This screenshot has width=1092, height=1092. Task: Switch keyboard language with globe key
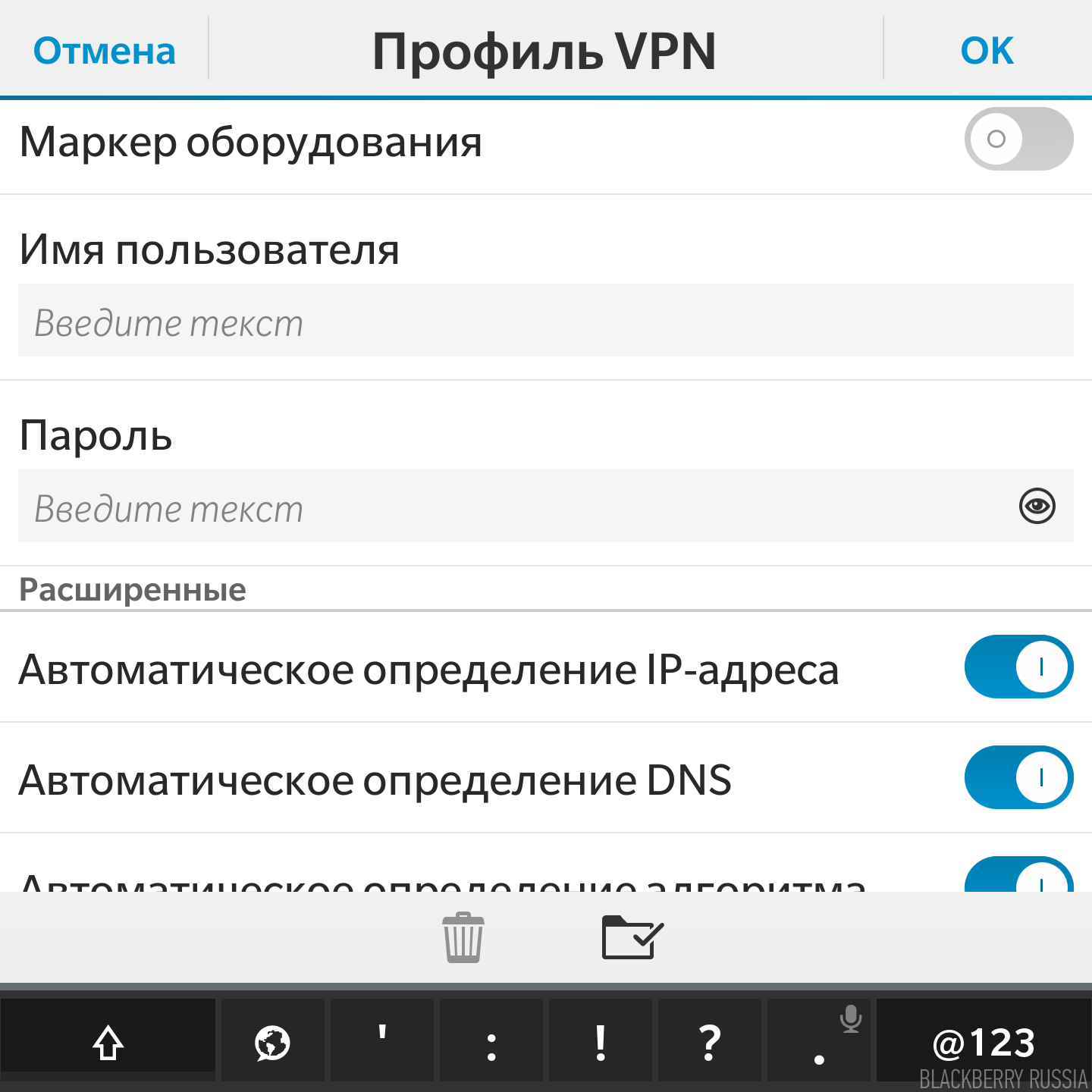pos(272,1042)
